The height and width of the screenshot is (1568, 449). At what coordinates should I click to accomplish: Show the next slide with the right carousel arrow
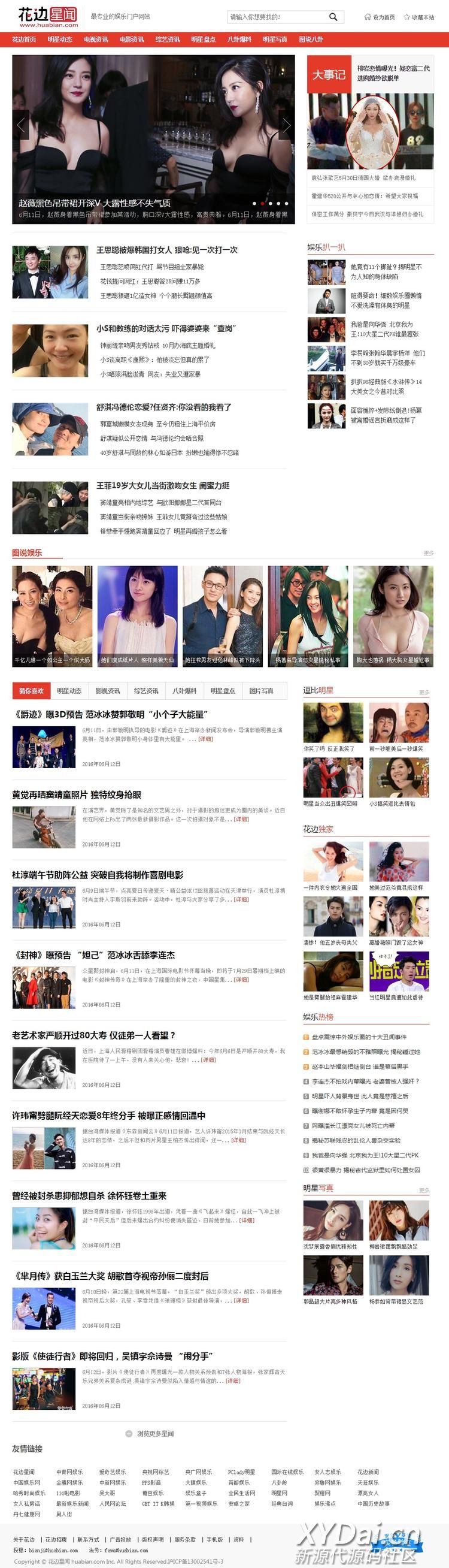286,125
